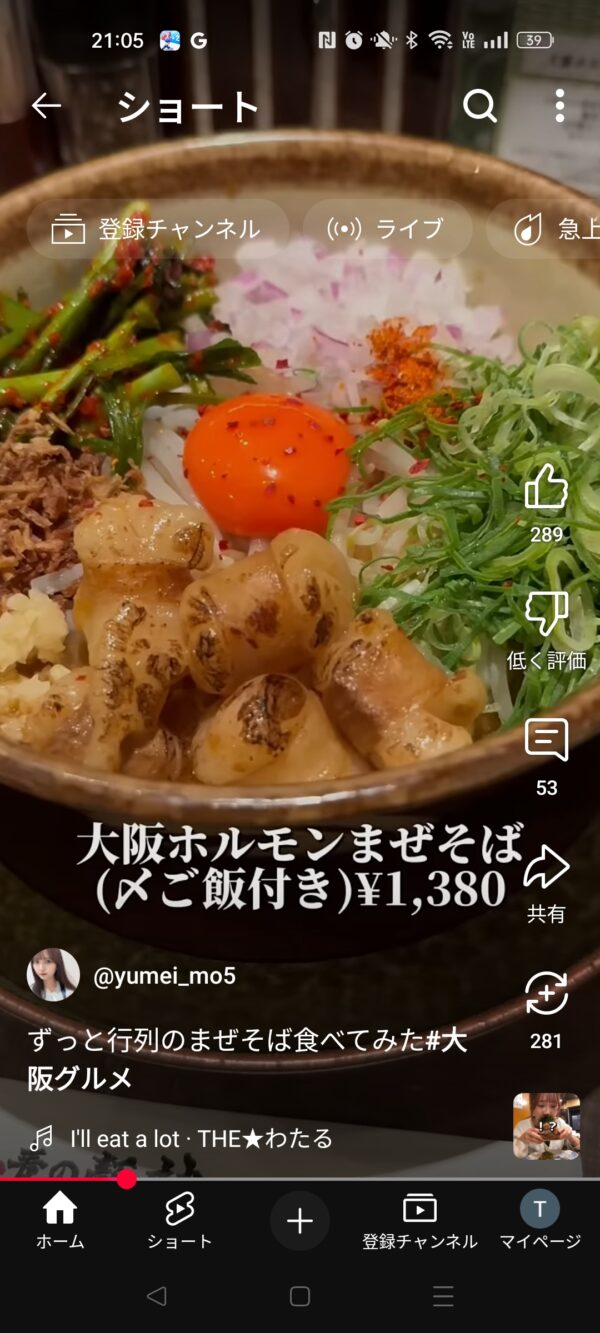Select the ライブ filter chip
Screen dimensions: 600x1333
387,229
